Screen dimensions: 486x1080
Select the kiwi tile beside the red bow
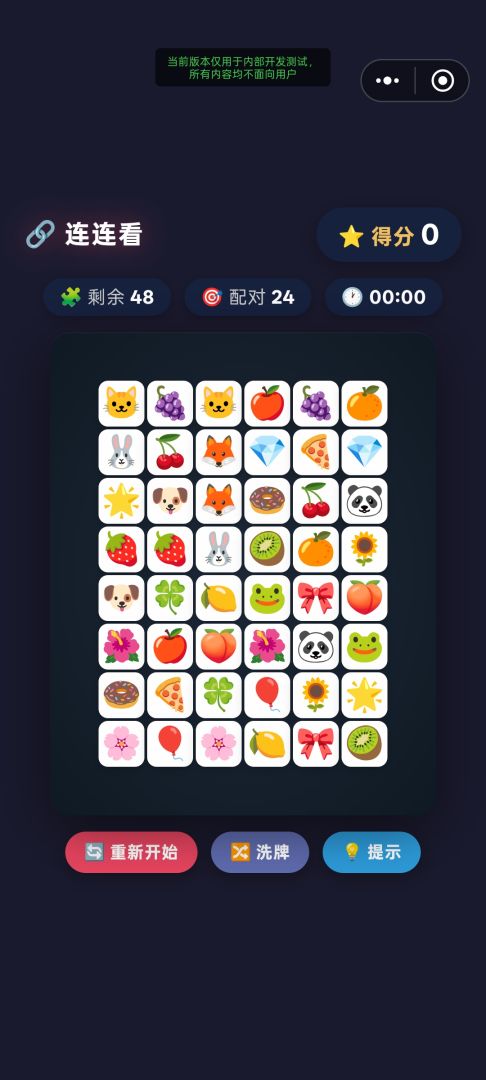coord(365,744)
